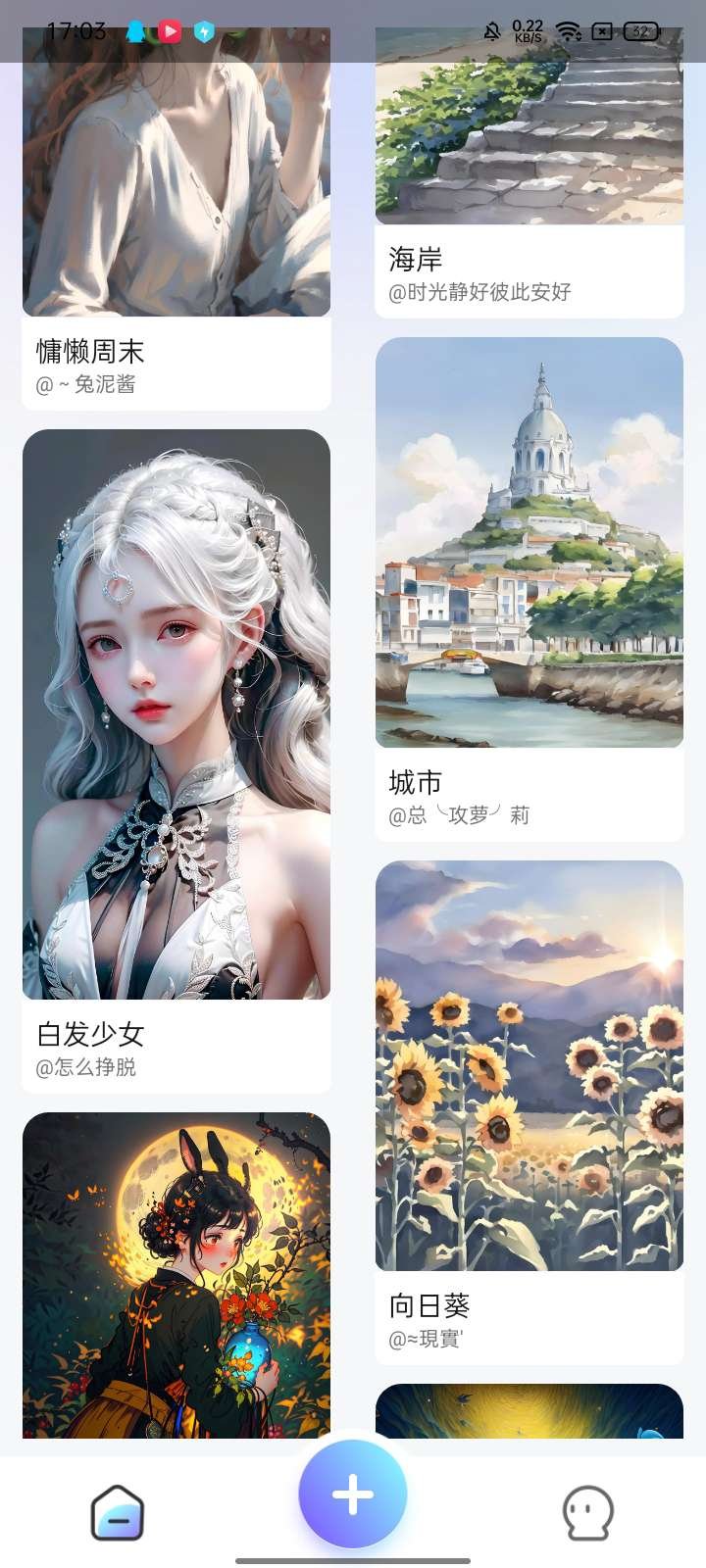Open the 海岸 artwork card
Image resolution: width=706 pixels, height=1568 pixels.
[529, 147]
